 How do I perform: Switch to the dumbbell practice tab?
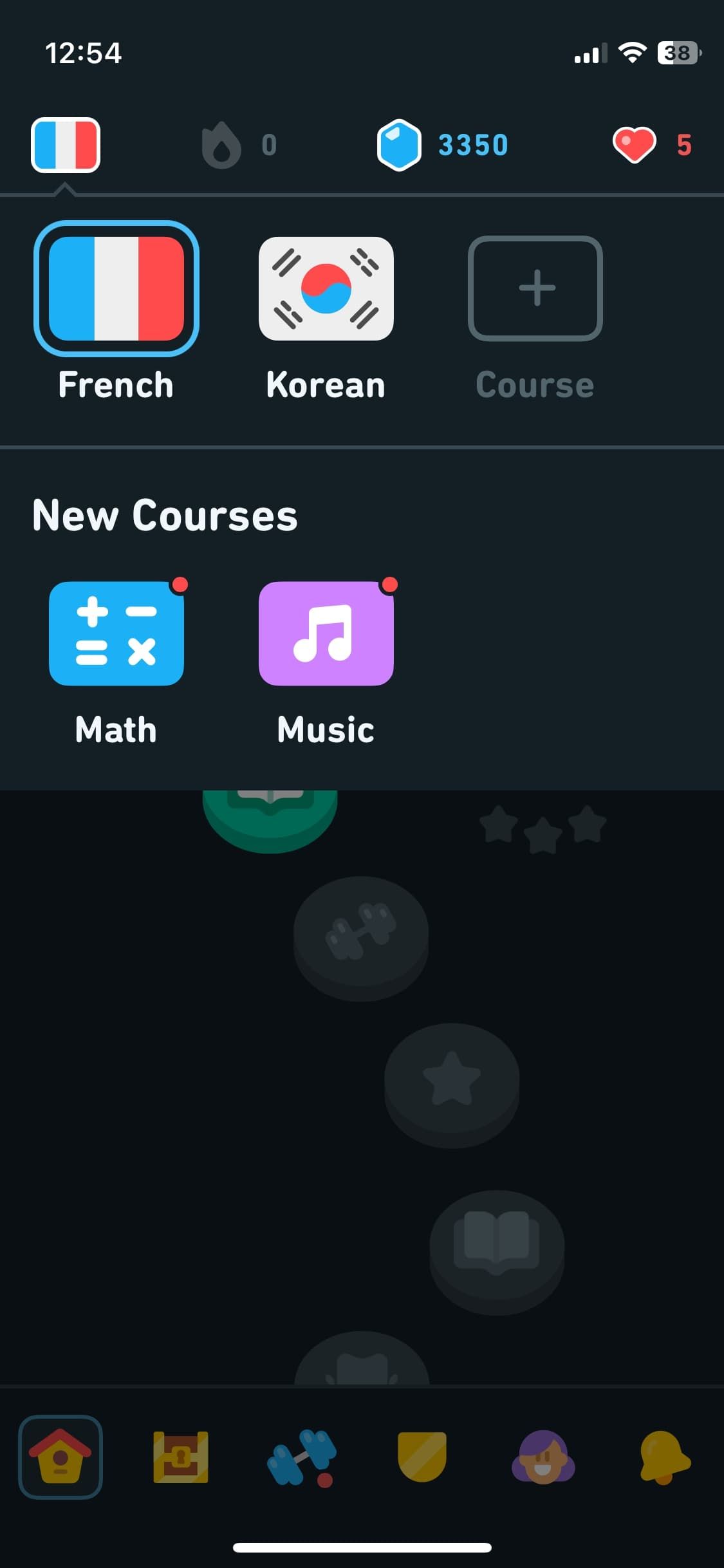pos(301,1457)
